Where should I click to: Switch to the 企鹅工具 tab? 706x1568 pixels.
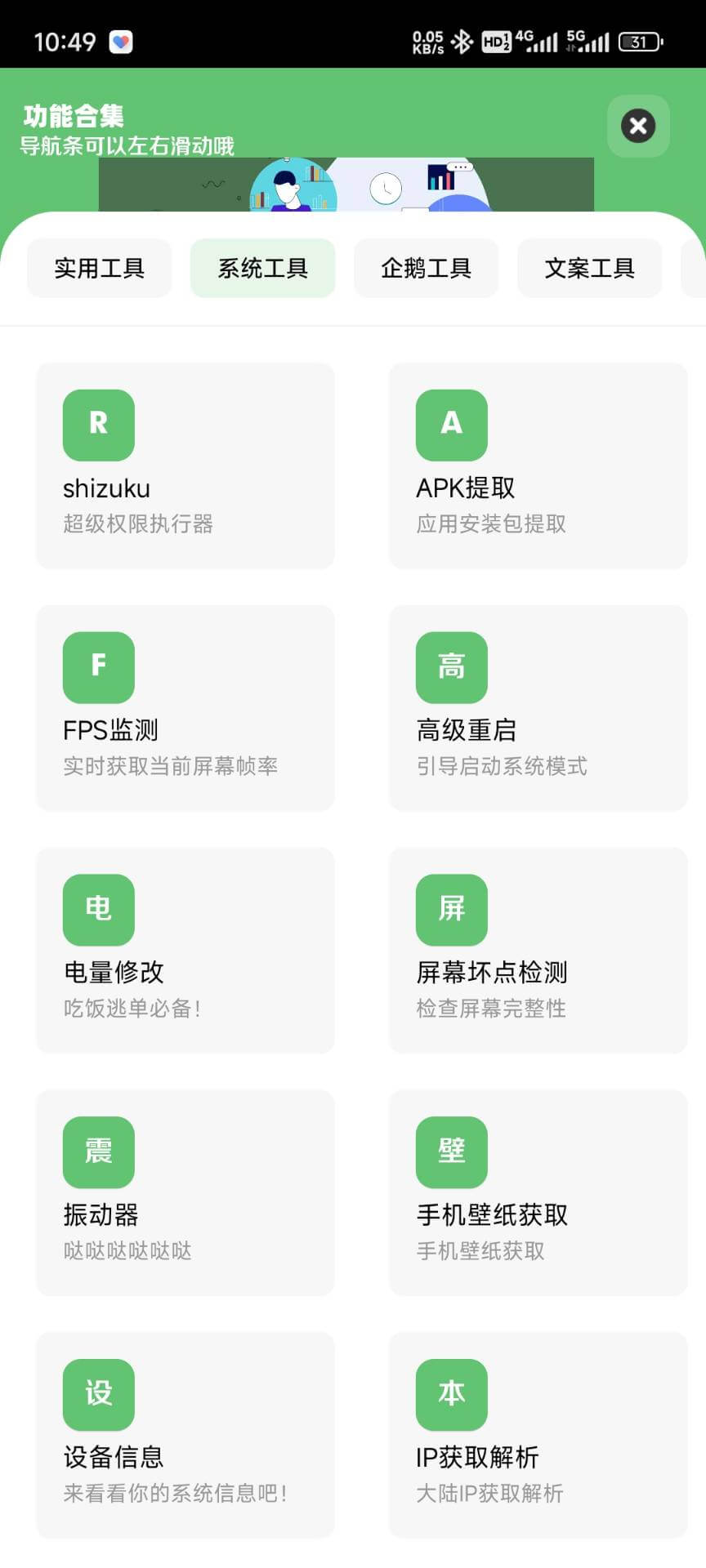click(426, 268)
